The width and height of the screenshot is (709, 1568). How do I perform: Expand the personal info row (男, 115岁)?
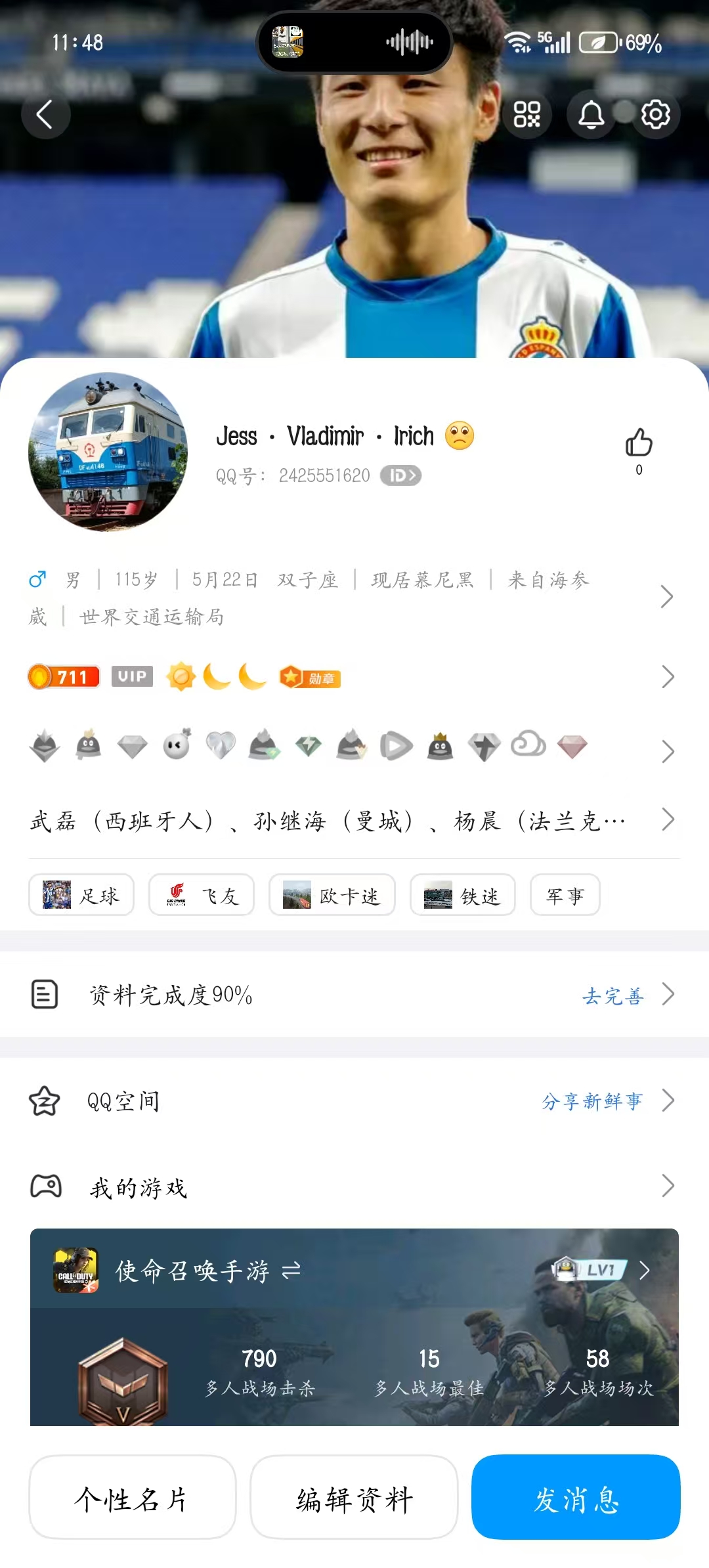point(666,597)
